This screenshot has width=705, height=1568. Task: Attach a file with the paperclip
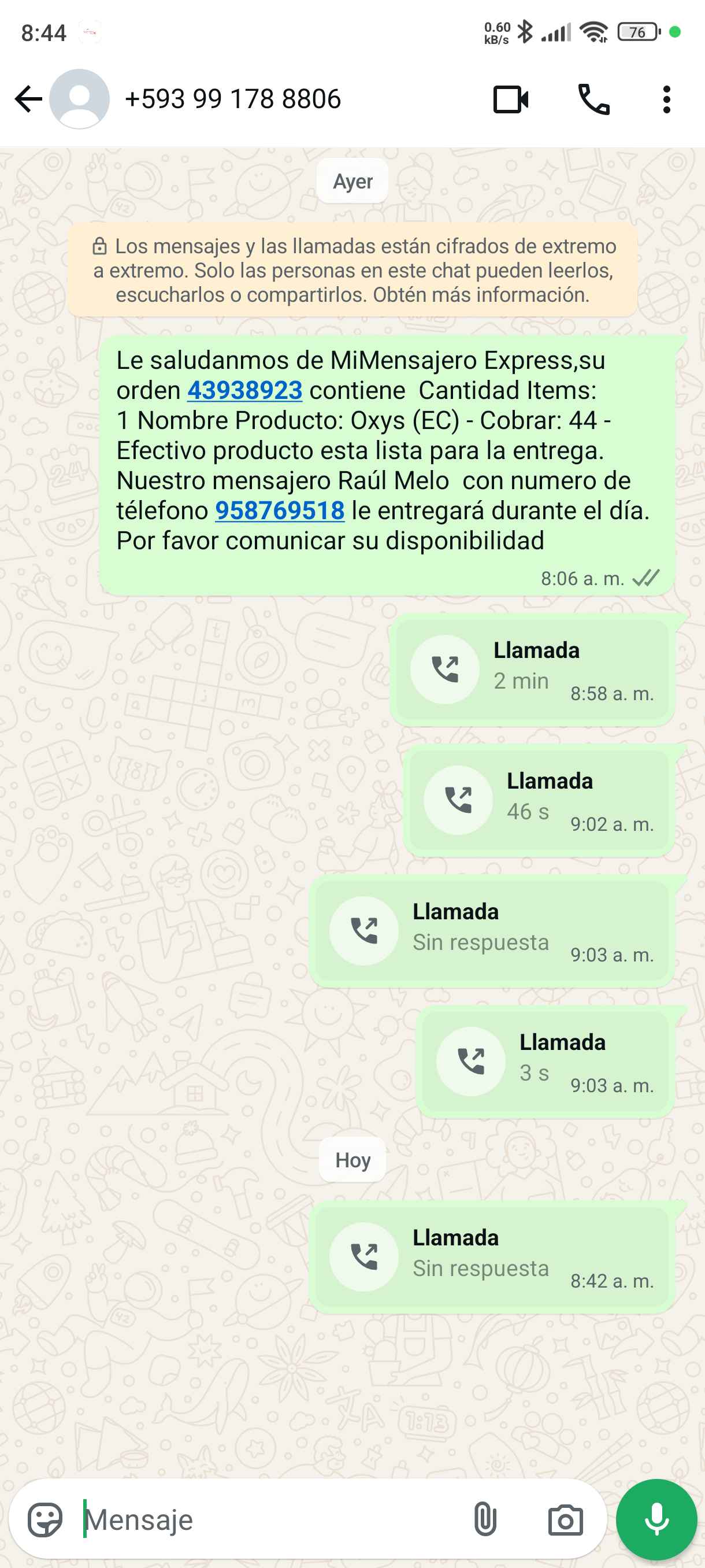point(485,1520)
